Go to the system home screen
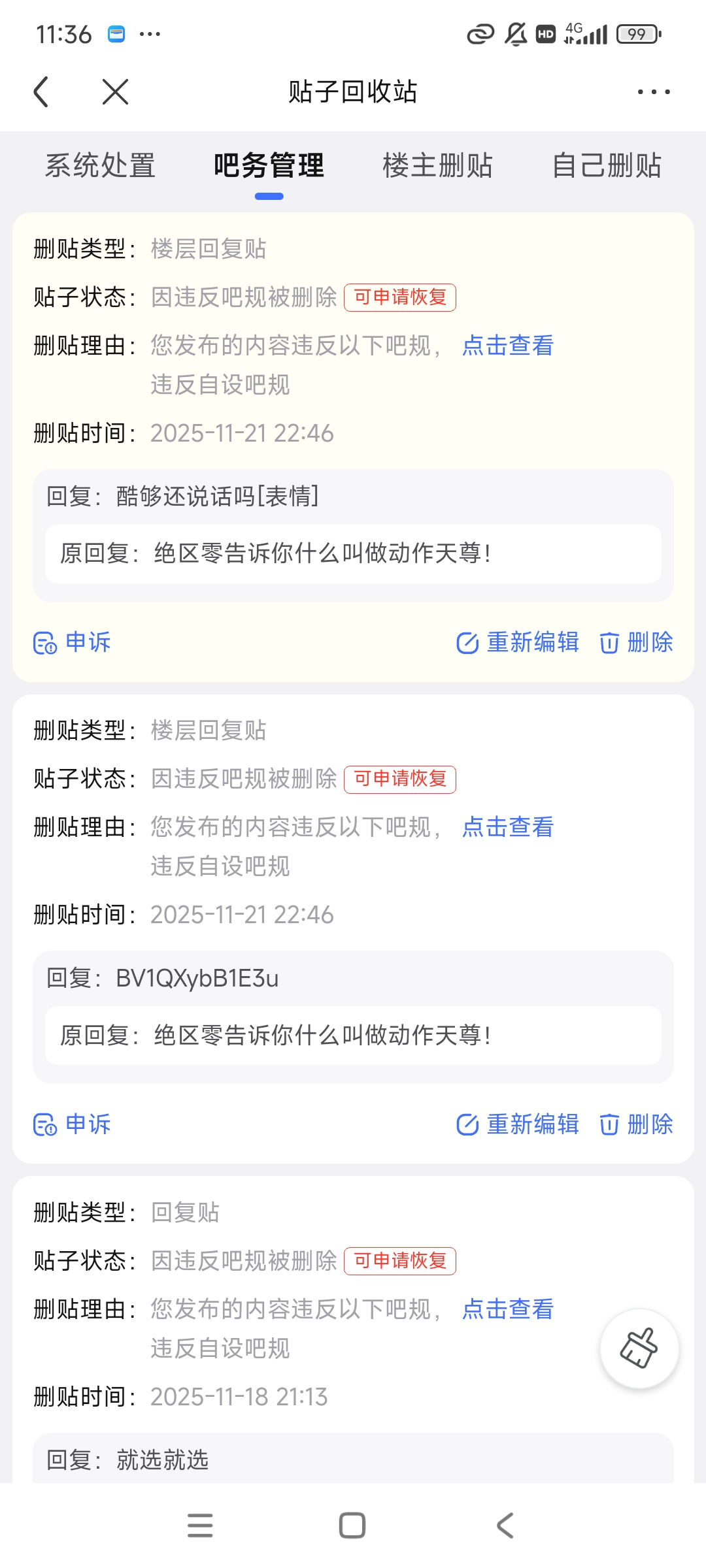706x1568 pixels. 352,1526
